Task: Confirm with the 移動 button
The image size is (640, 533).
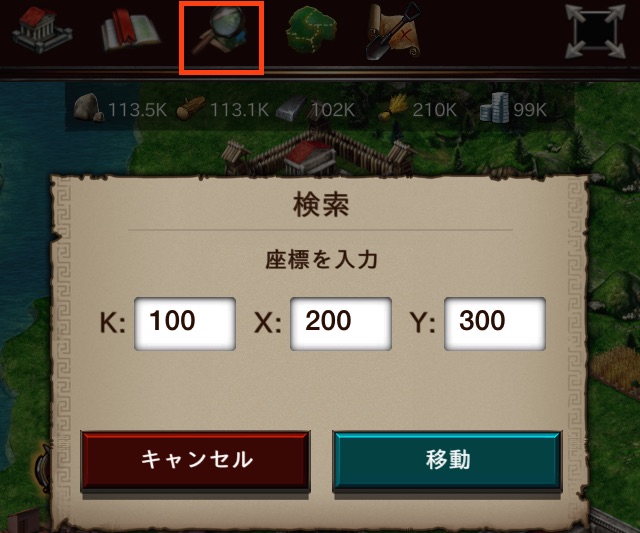Action: [x=447, y=461]
